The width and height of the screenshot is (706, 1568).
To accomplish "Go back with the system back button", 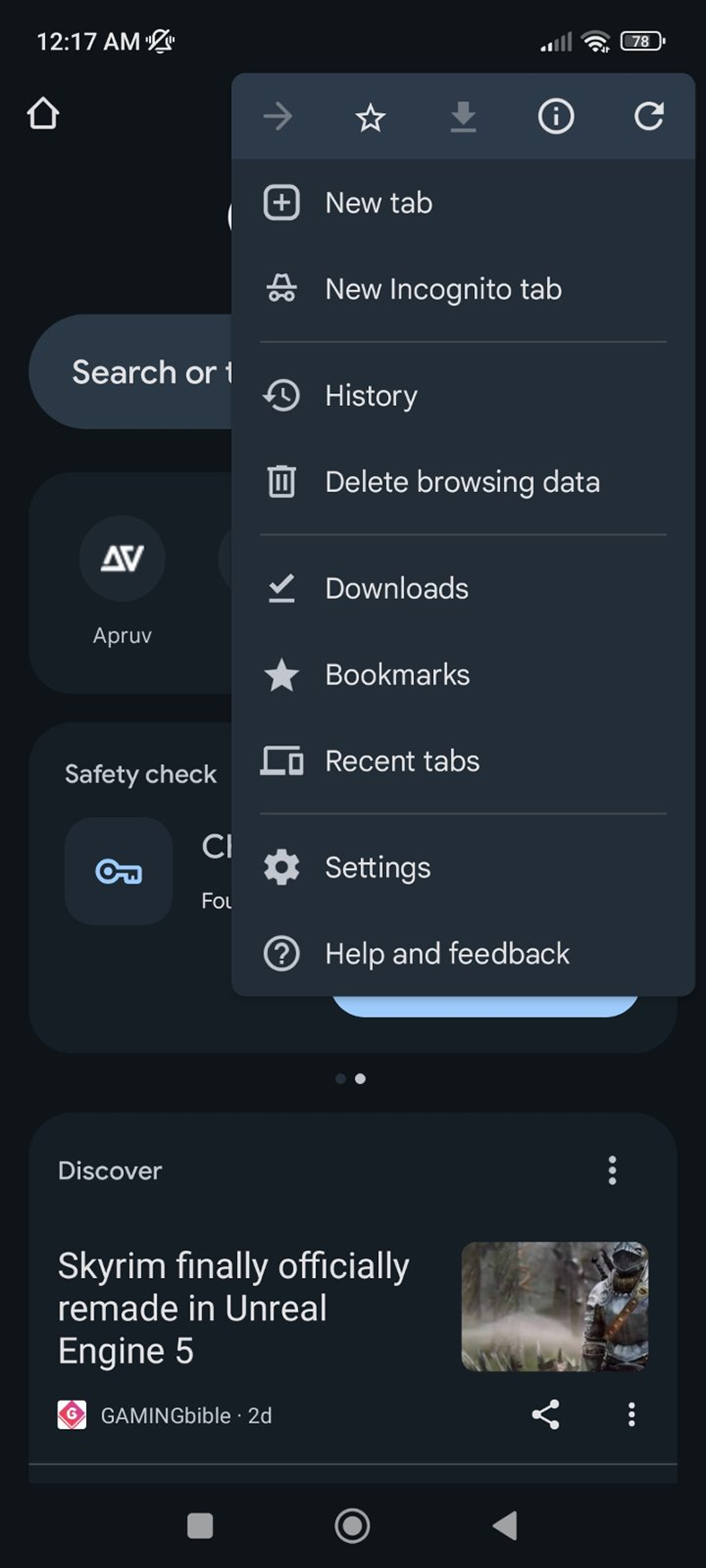I will pos(505,1525).
